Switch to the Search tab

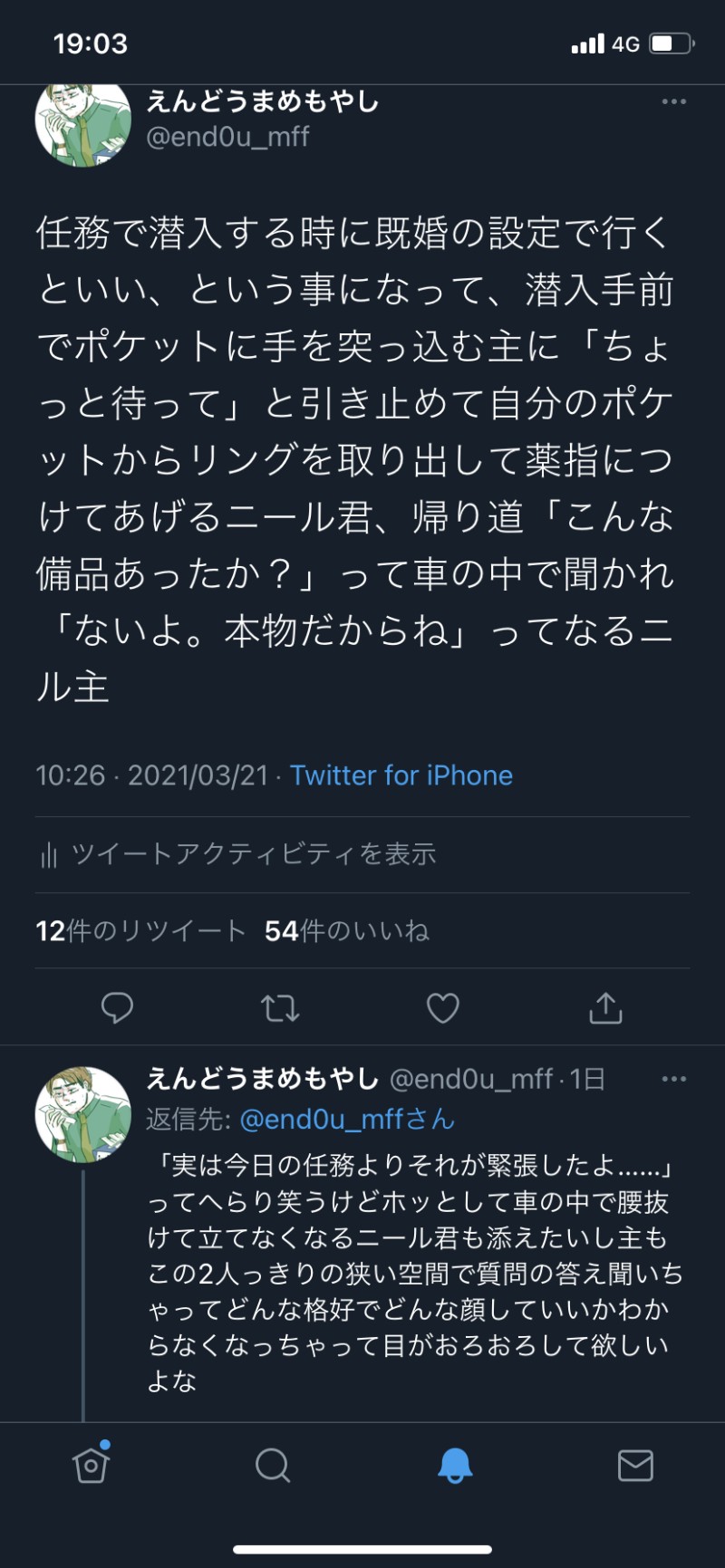pos(273,1464)
